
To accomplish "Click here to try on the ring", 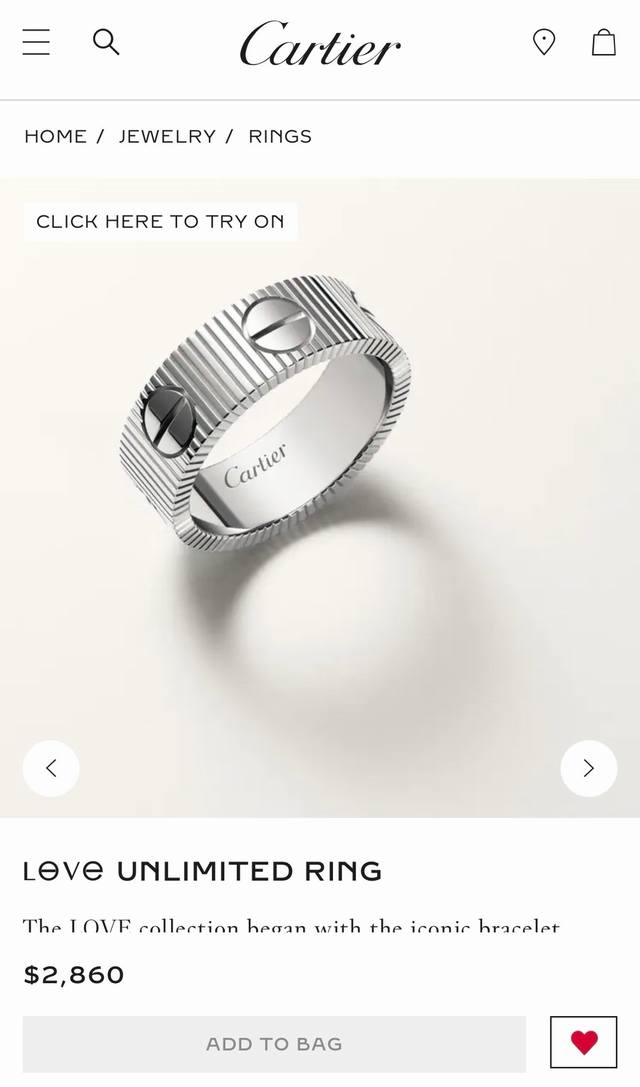I will click(x=160, y=222).
